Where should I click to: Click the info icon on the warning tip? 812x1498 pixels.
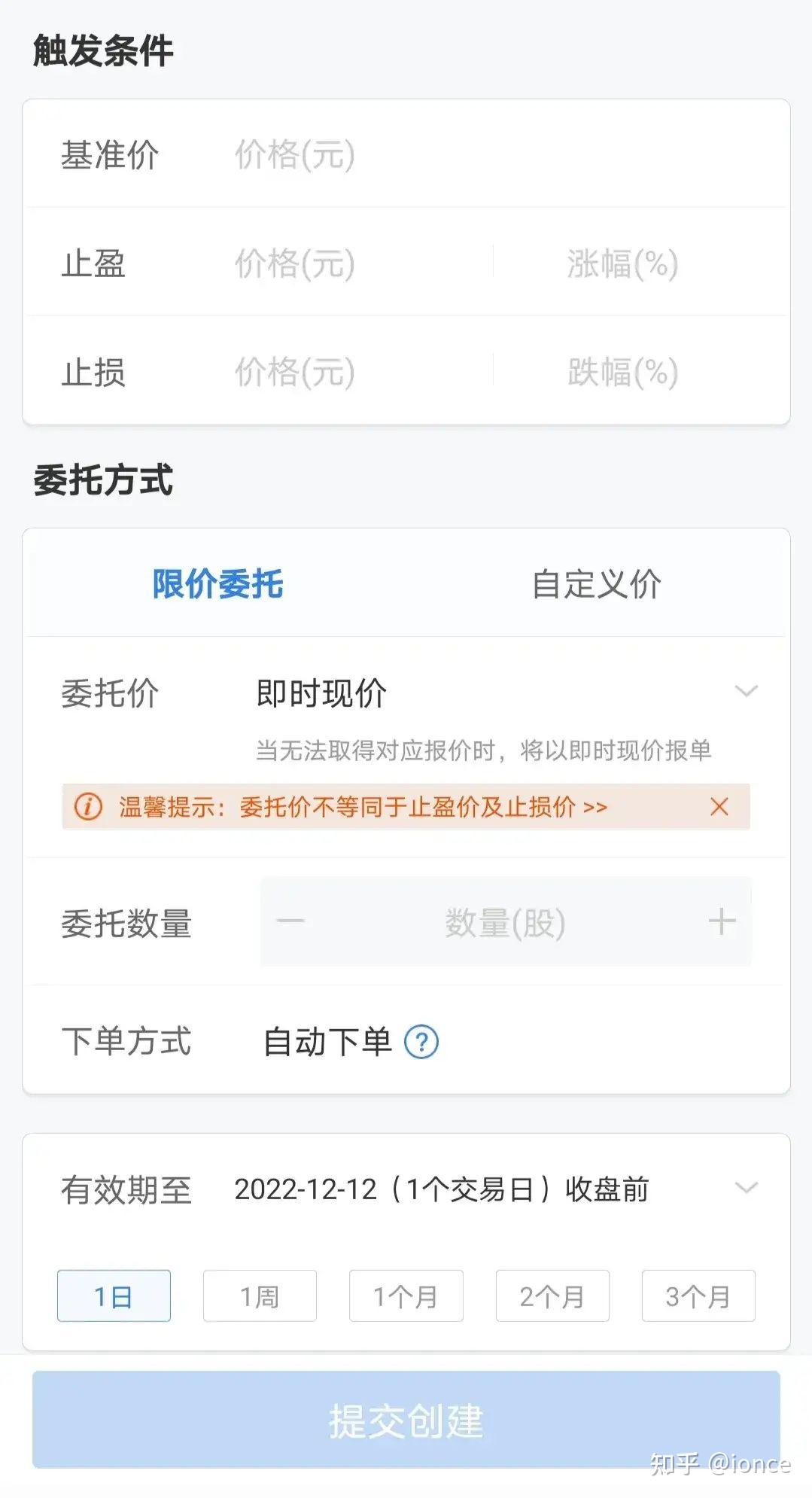[x=88, y=807]
